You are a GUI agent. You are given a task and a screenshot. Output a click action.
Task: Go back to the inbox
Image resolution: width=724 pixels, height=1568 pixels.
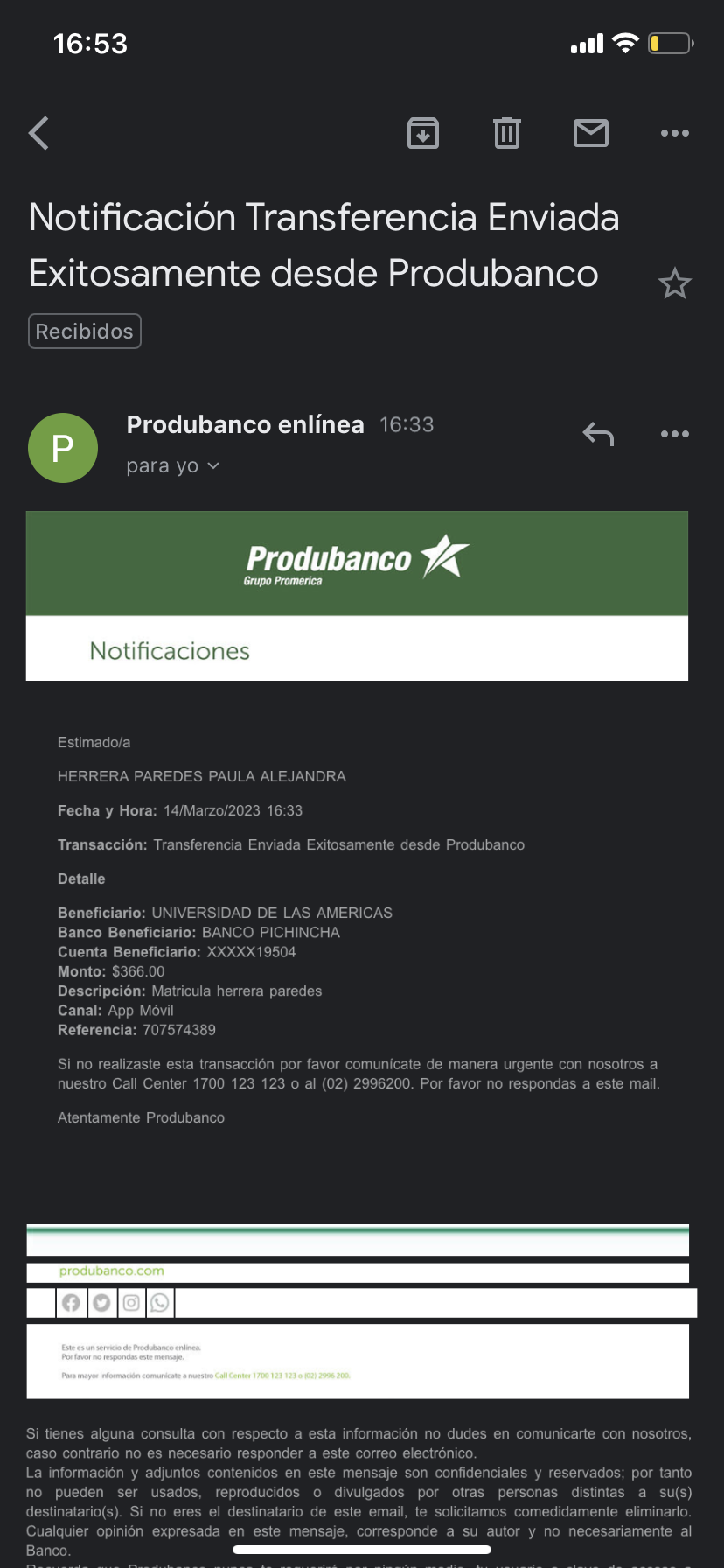(39, 133)
